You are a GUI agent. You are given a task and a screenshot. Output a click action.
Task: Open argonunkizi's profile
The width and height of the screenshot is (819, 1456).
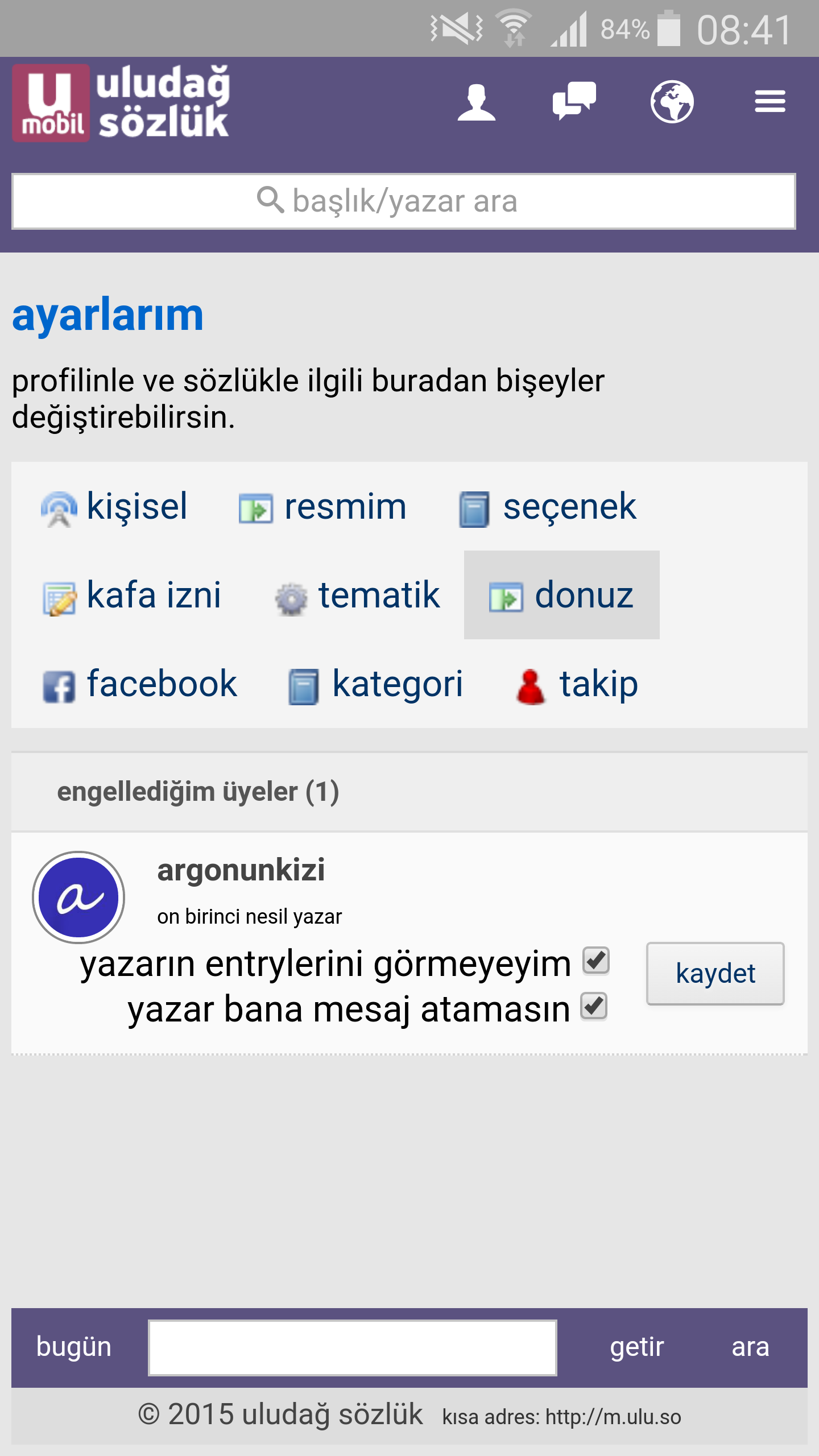241,870
